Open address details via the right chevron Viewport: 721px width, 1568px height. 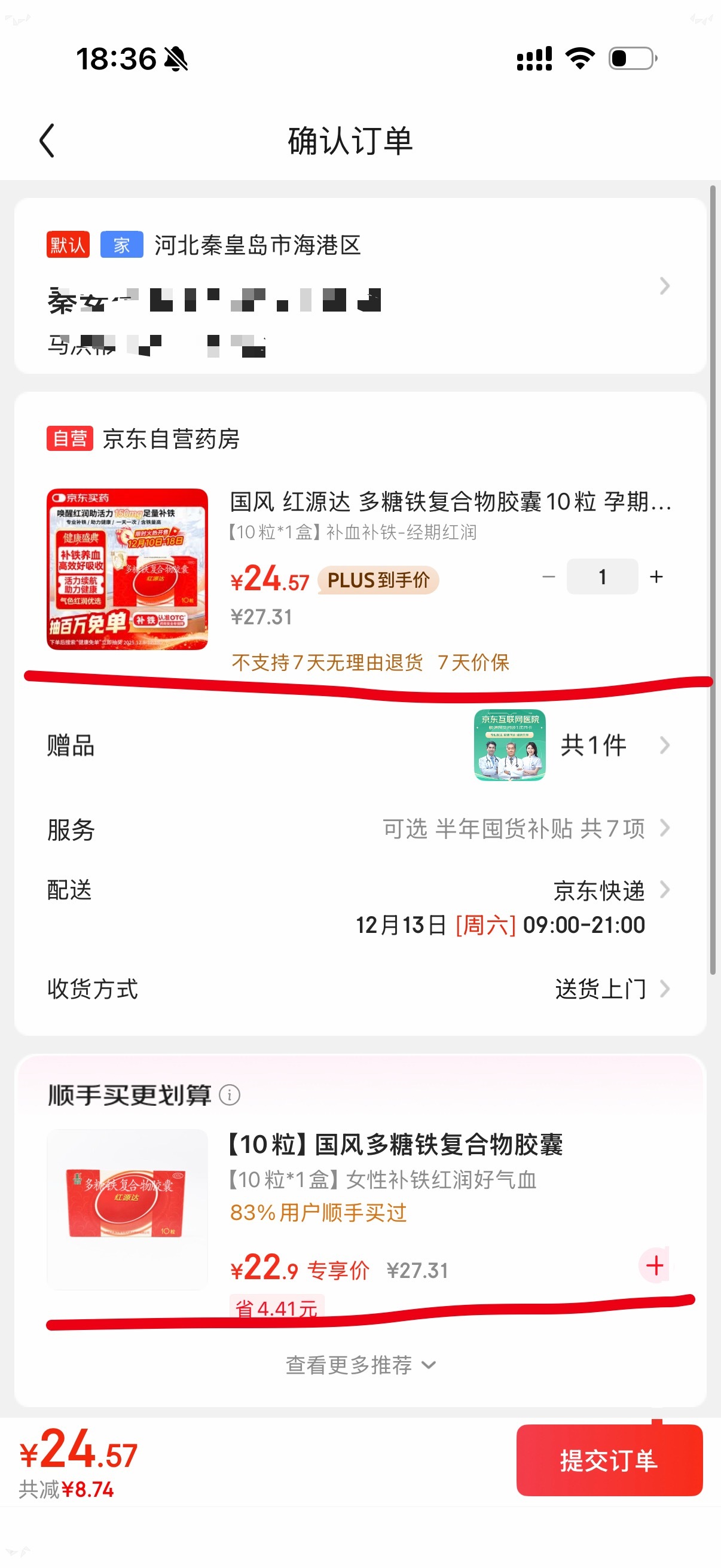[664, 286]
